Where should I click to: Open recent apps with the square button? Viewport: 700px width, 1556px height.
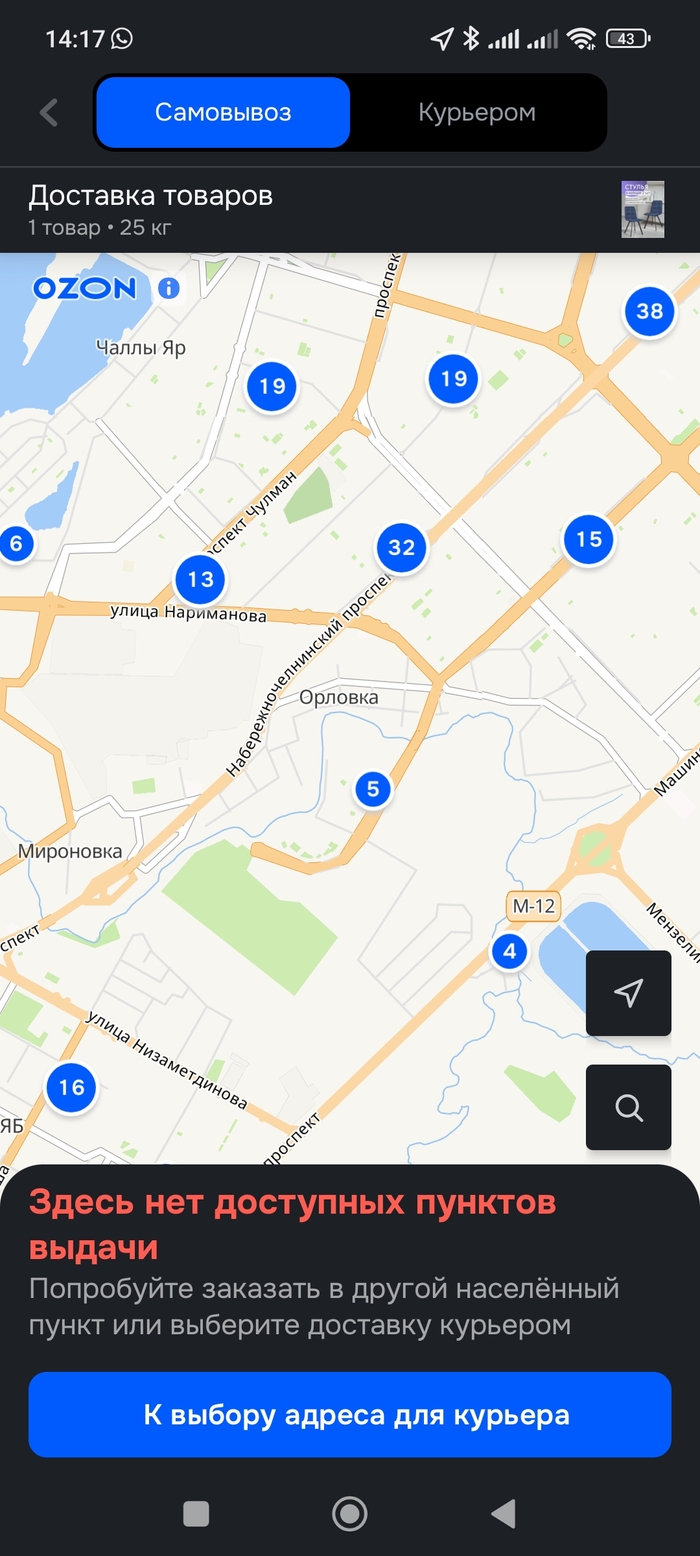pyautogui.click(x=196, y=1513)
